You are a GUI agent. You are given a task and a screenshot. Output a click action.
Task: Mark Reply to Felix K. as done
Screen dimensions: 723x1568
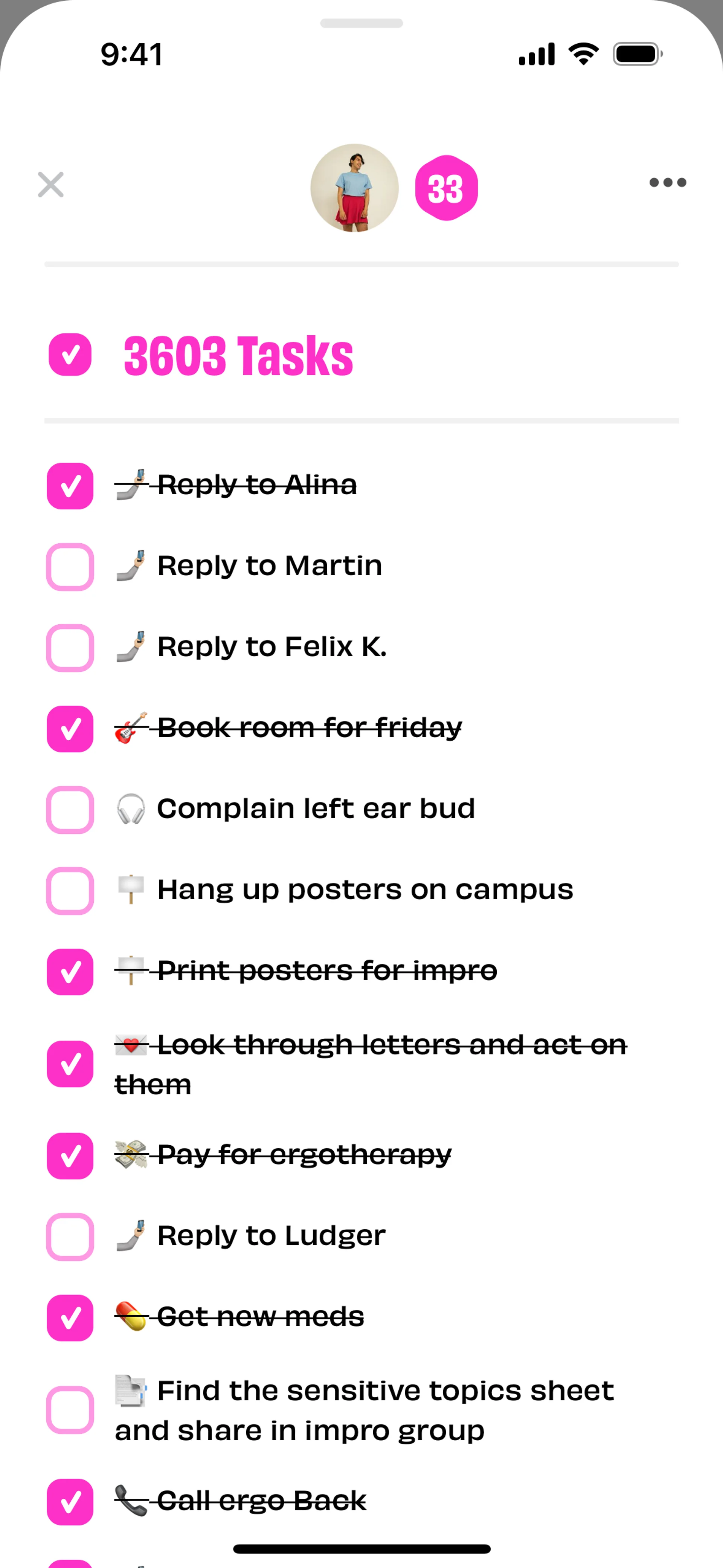70,648
